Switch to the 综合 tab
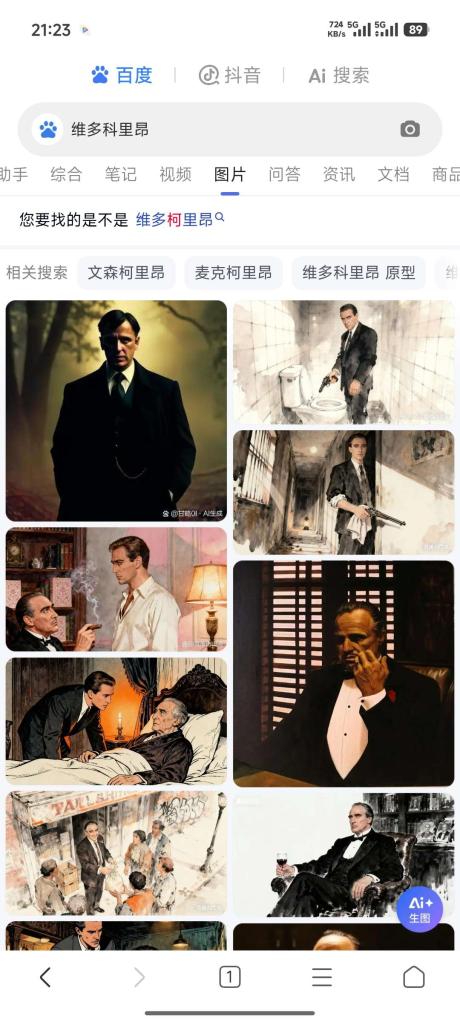The image size is (460, 1022). tap(66, 174)
